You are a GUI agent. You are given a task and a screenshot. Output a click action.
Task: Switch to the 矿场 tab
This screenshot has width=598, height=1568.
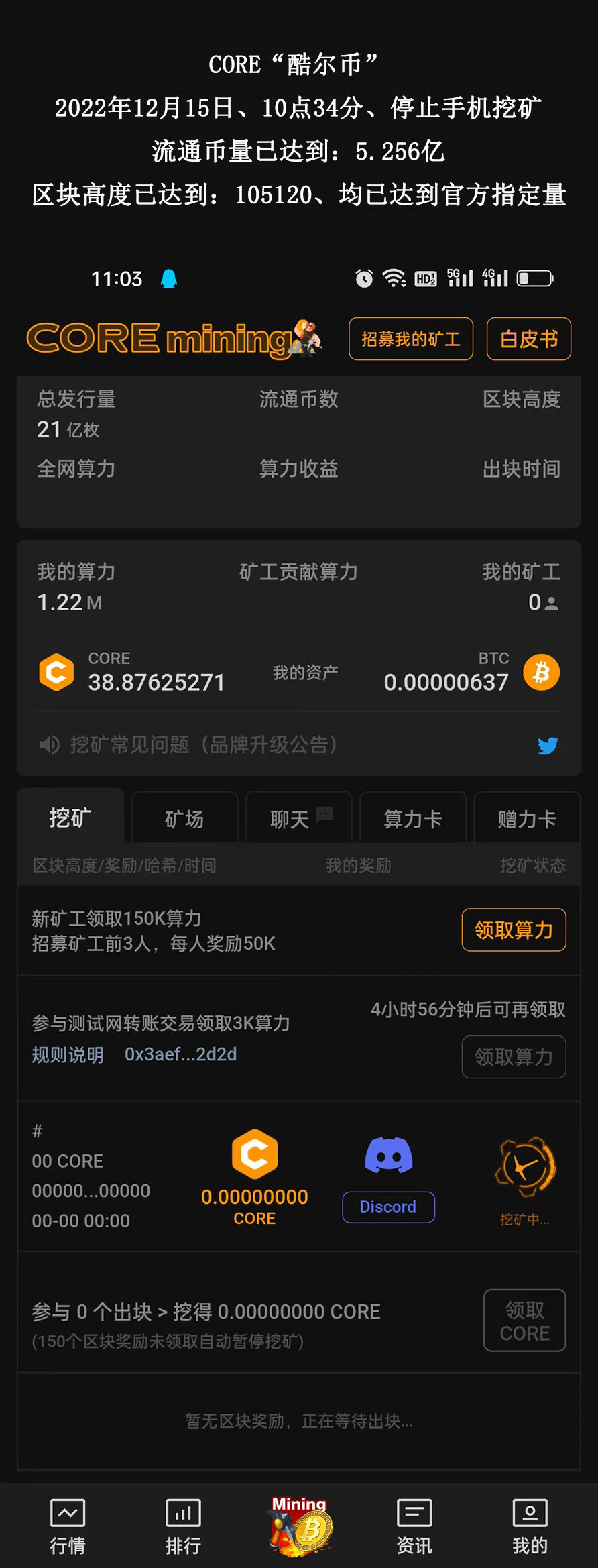[x=184, y=818]
